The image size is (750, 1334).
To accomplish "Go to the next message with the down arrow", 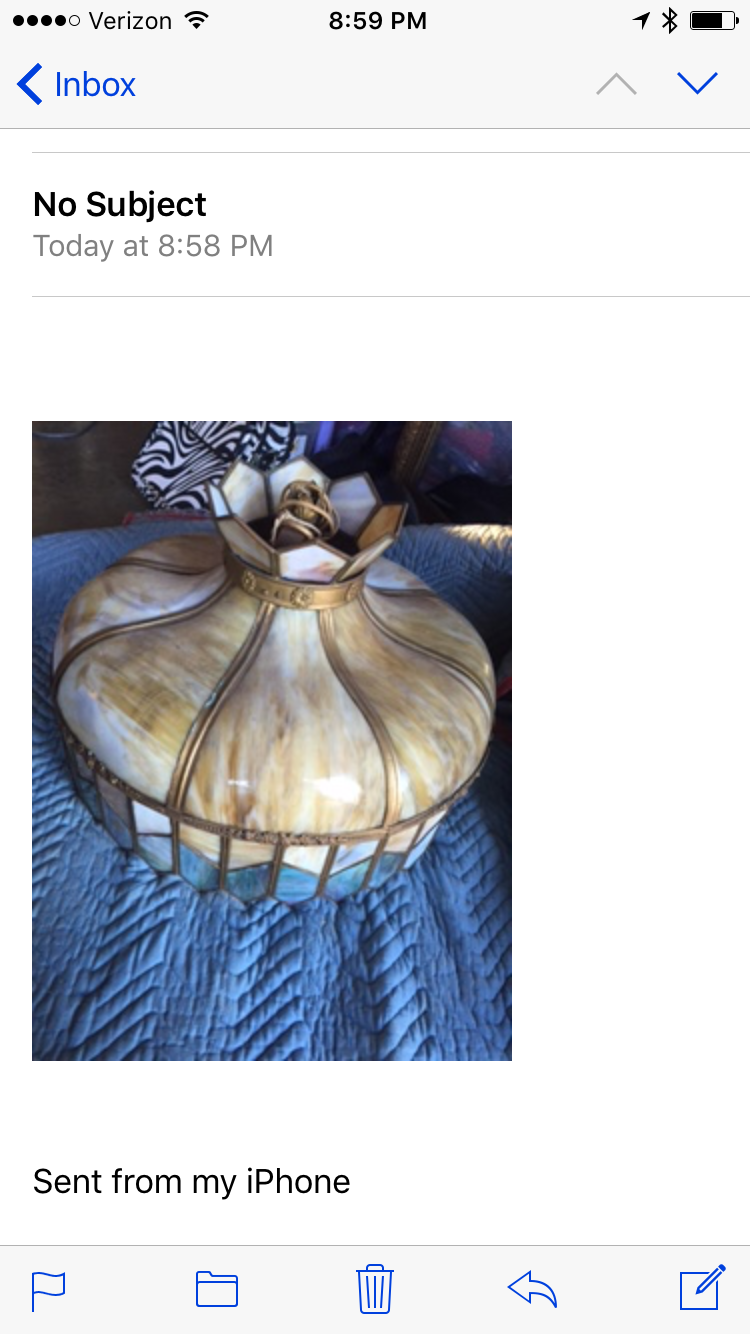I will click(697, 84).
